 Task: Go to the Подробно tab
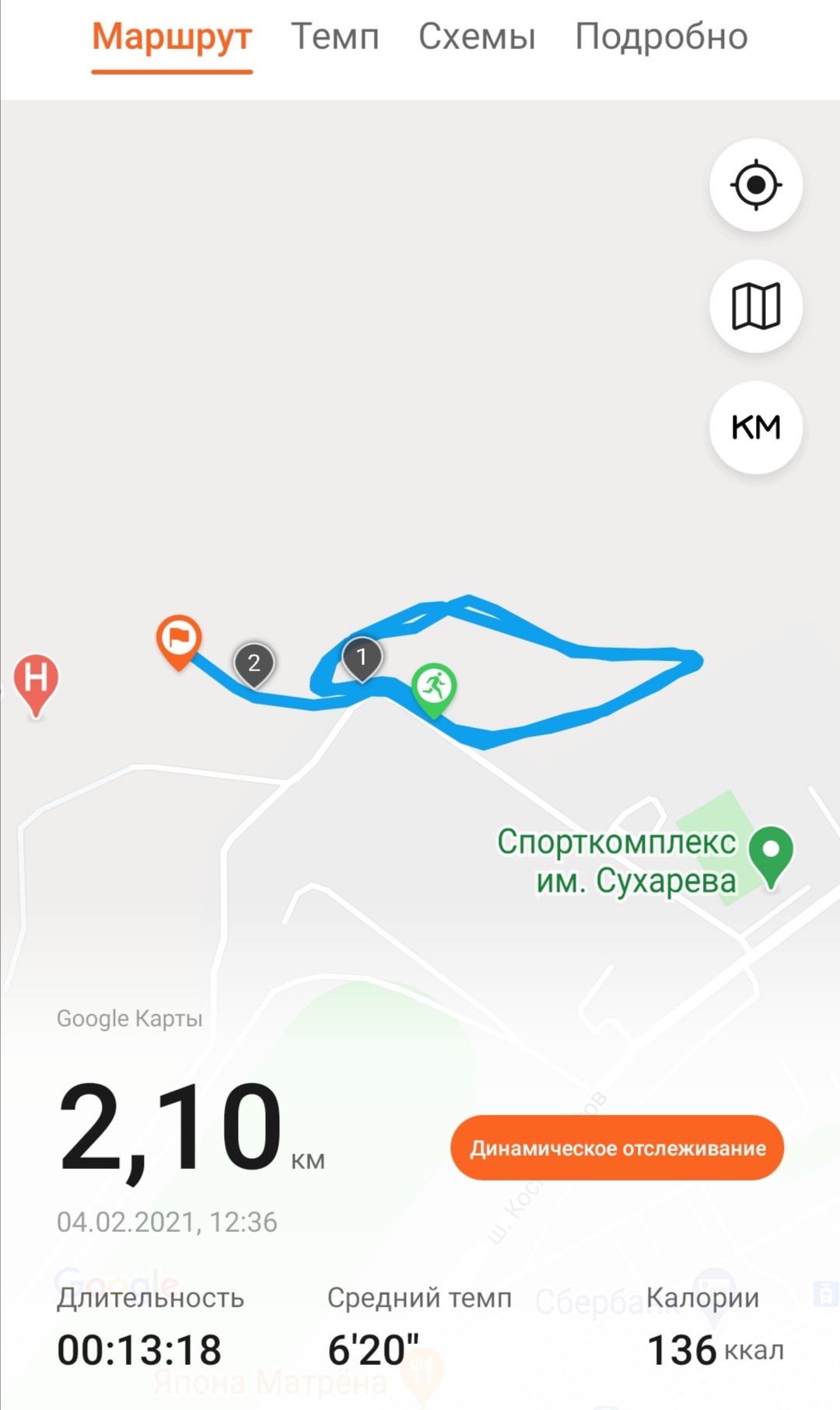point(661,37)
